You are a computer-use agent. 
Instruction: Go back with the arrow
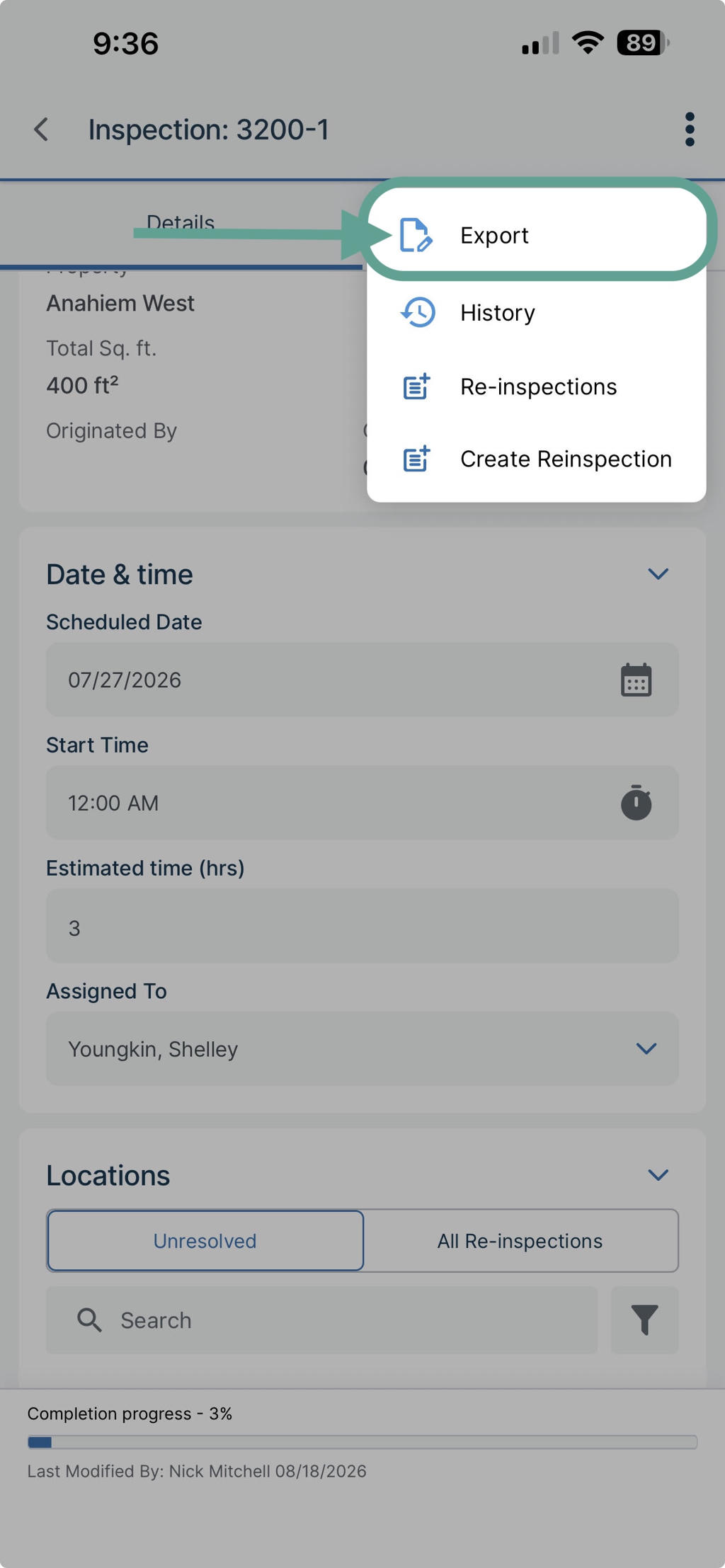pos(42,130)
